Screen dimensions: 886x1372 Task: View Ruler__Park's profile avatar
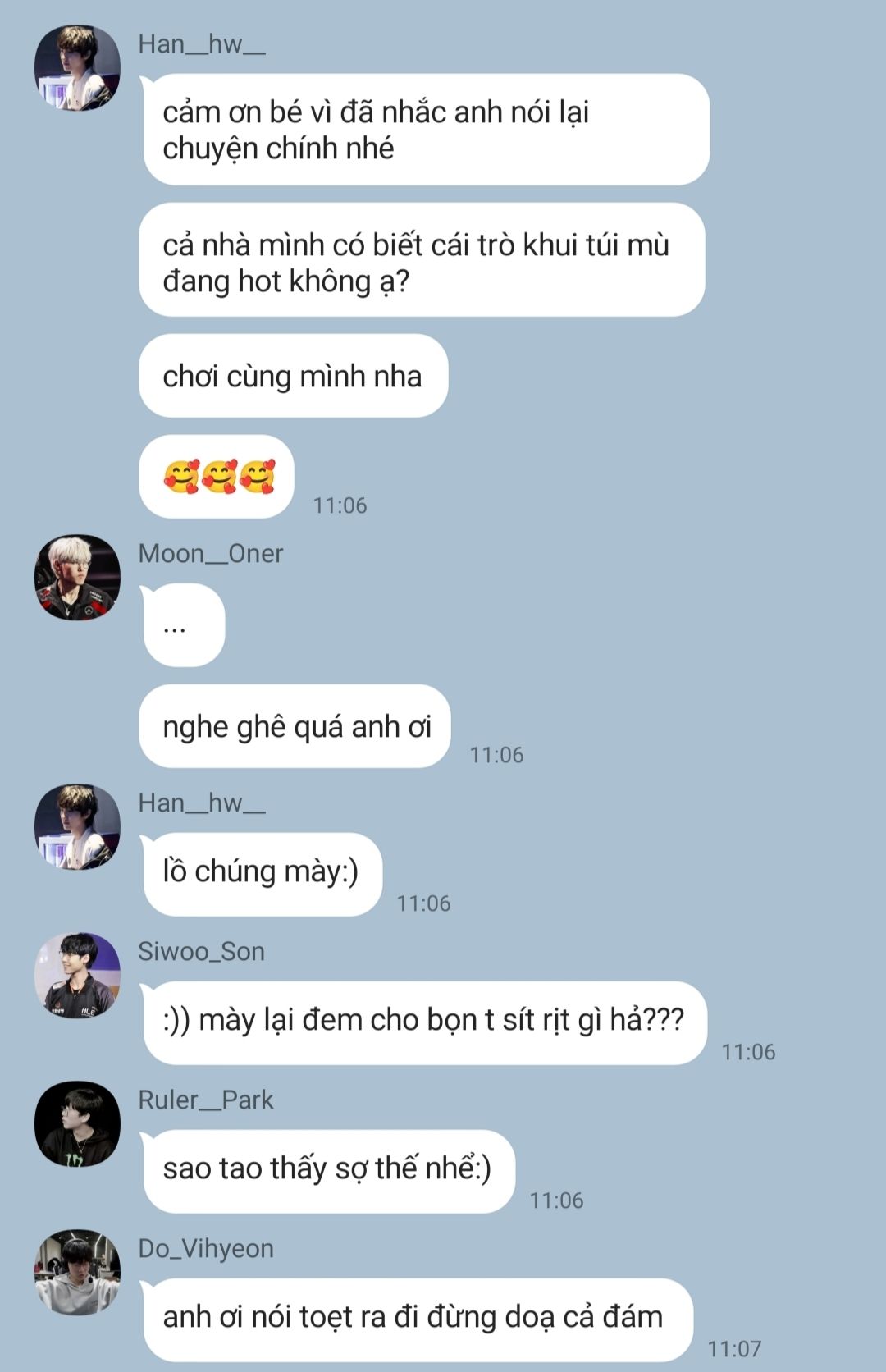77,1124
